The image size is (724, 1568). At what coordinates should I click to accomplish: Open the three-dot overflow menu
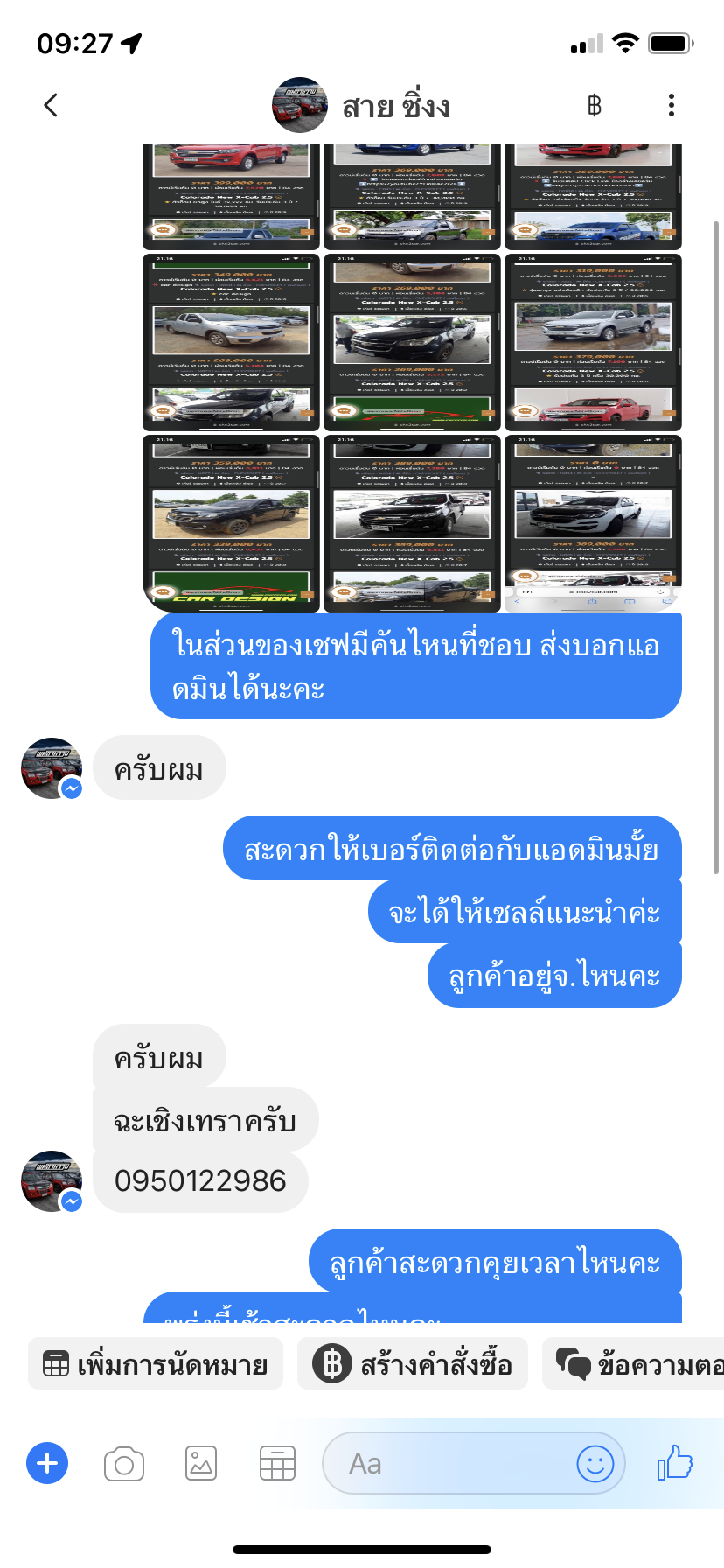pyautogui.click(x=672, y=106)
